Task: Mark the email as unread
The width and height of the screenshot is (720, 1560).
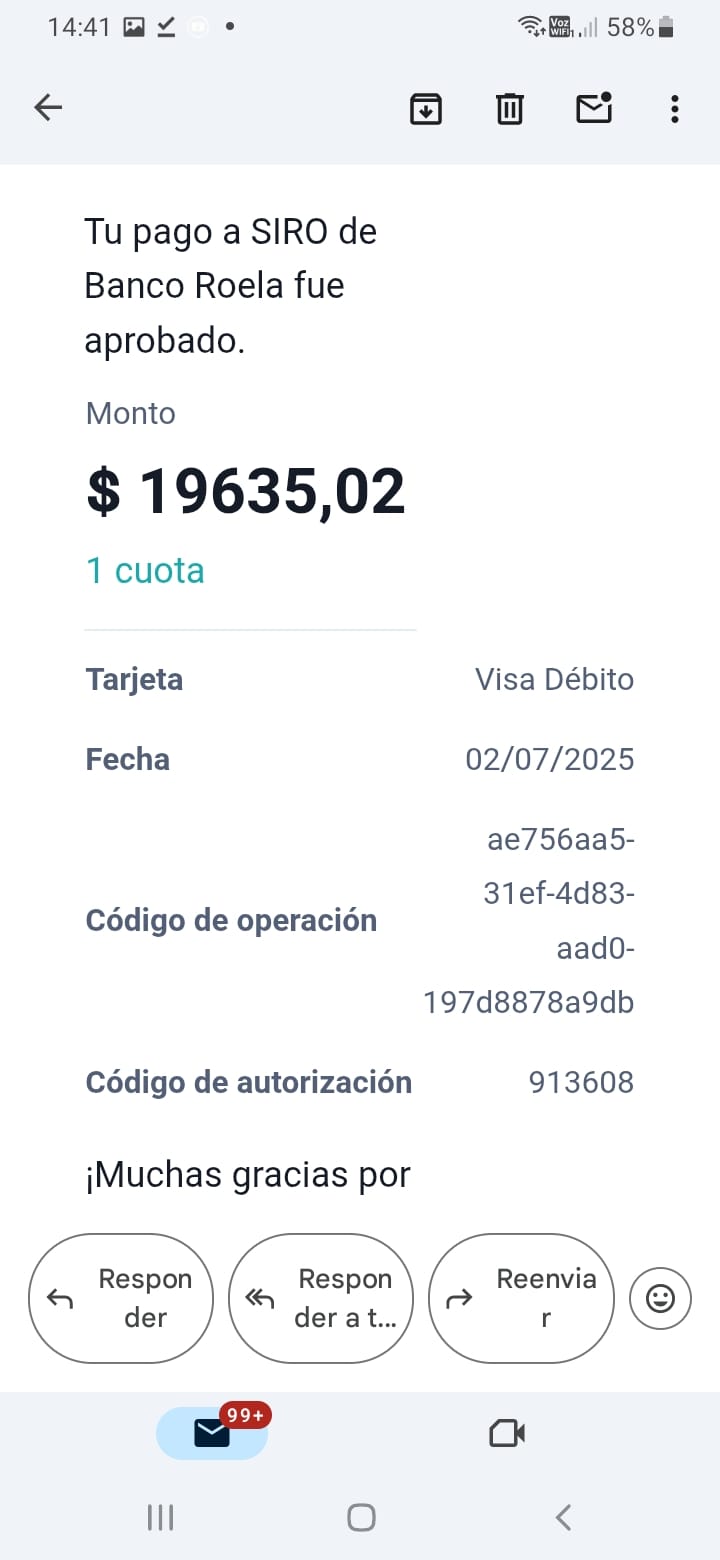Action: [x=594, y=108]
